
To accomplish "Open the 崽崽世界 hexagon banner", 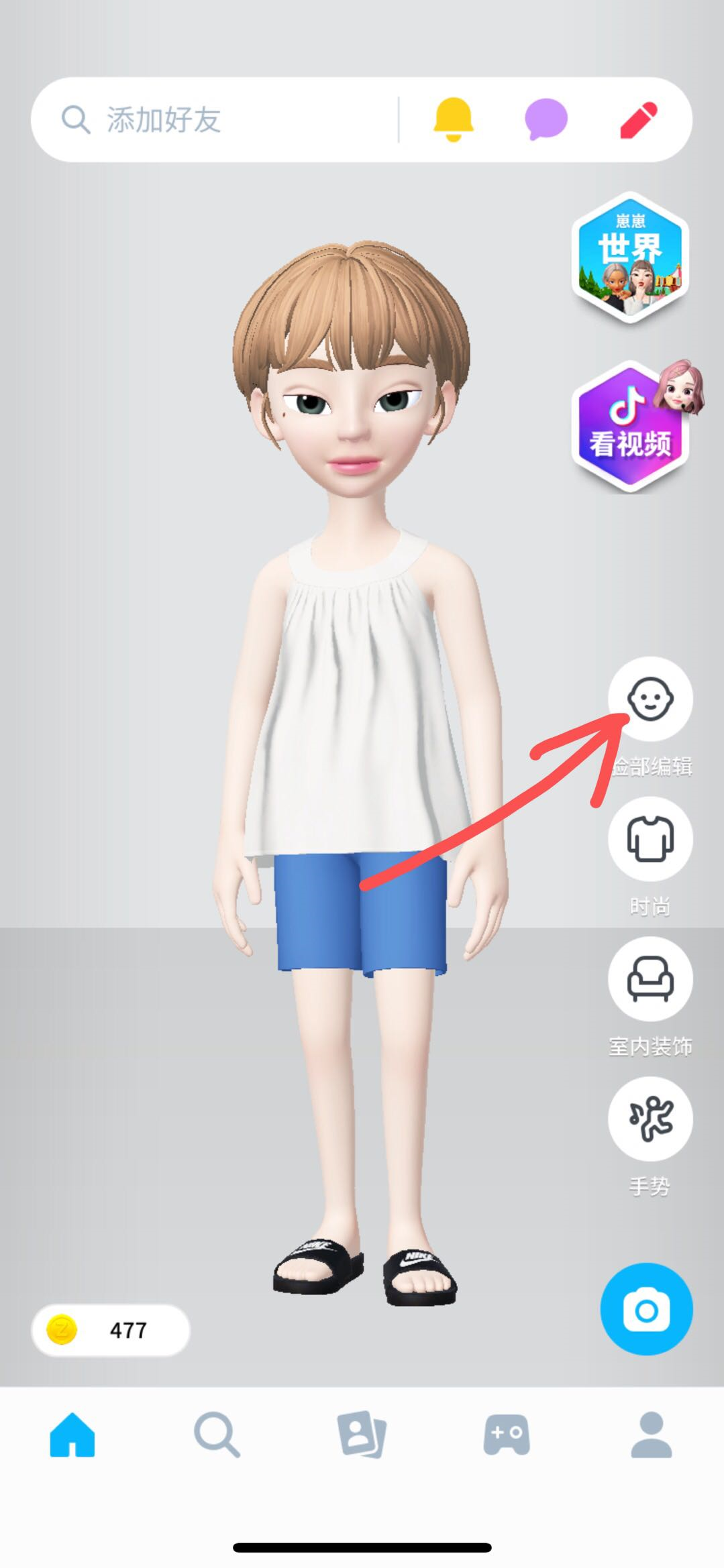I will [x=629, y=258].
